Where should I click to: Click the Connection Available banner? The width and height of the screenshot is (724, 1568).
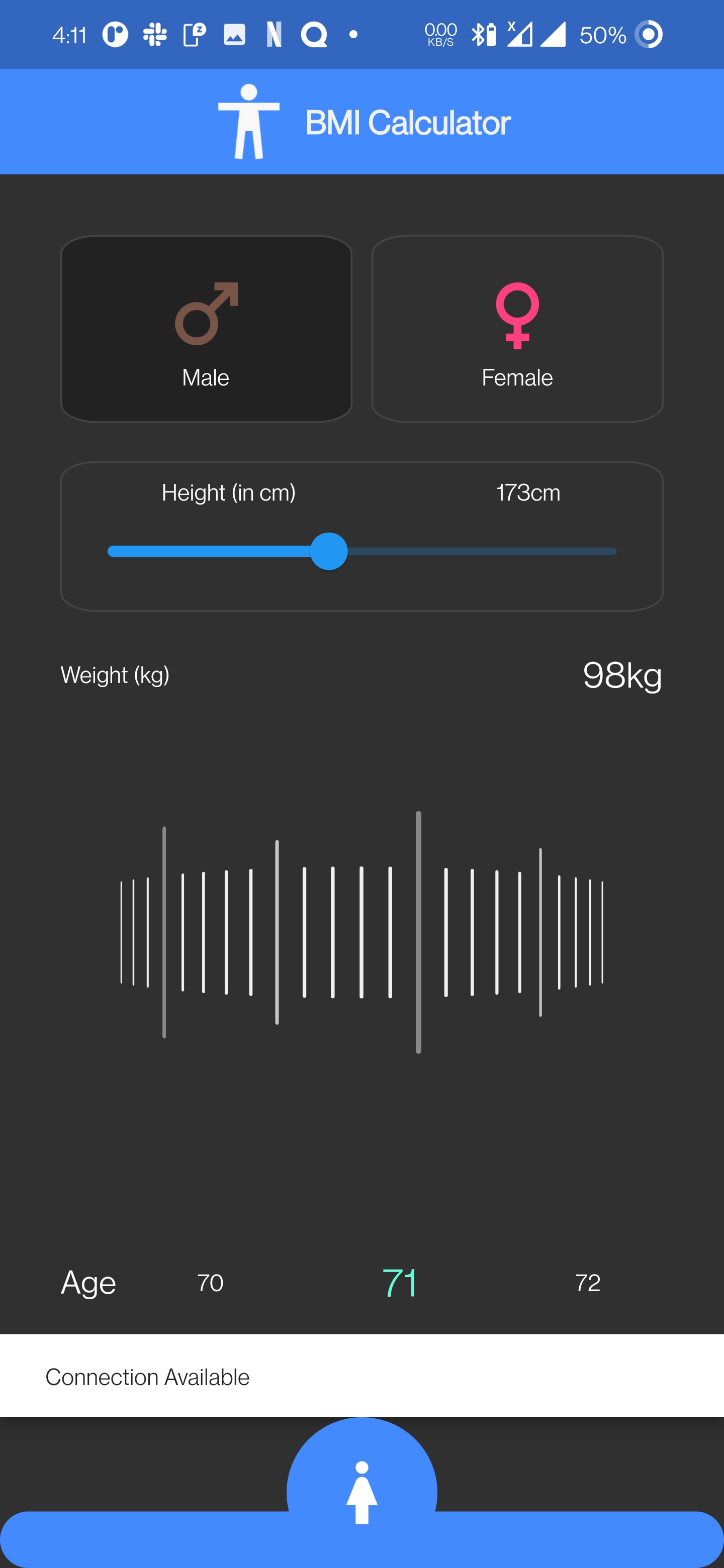[x=147, y=1377]
